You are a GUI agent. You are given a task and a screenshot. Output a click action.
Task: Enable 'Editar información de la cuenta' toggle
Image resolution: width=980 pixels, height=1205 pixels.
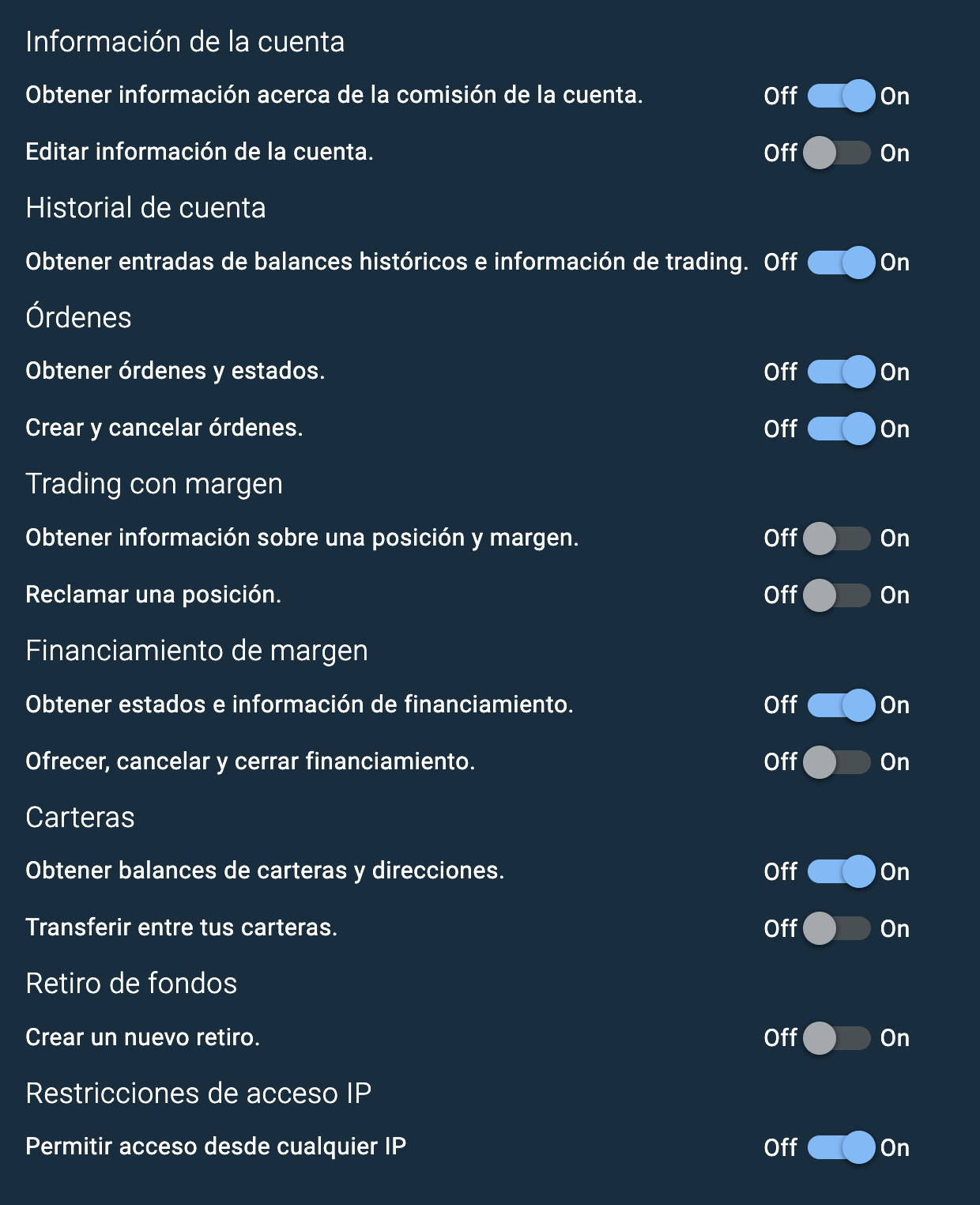(x=838, y=153)
